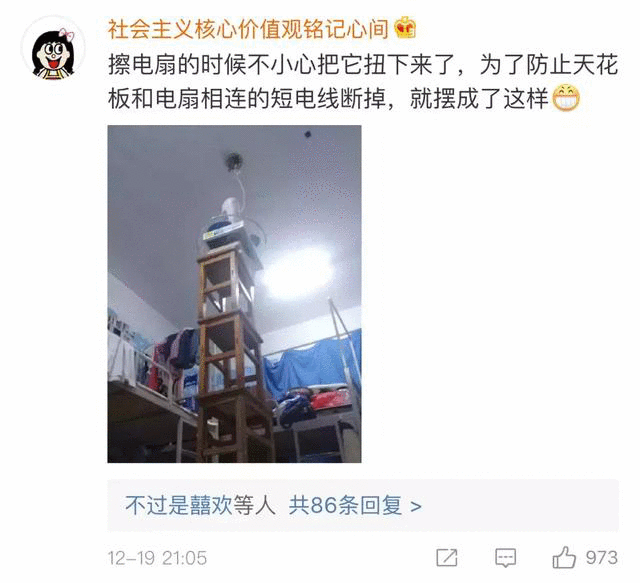Share this comment via forward icon
Screen dimensions: 640x583
[x=447, y=557]
